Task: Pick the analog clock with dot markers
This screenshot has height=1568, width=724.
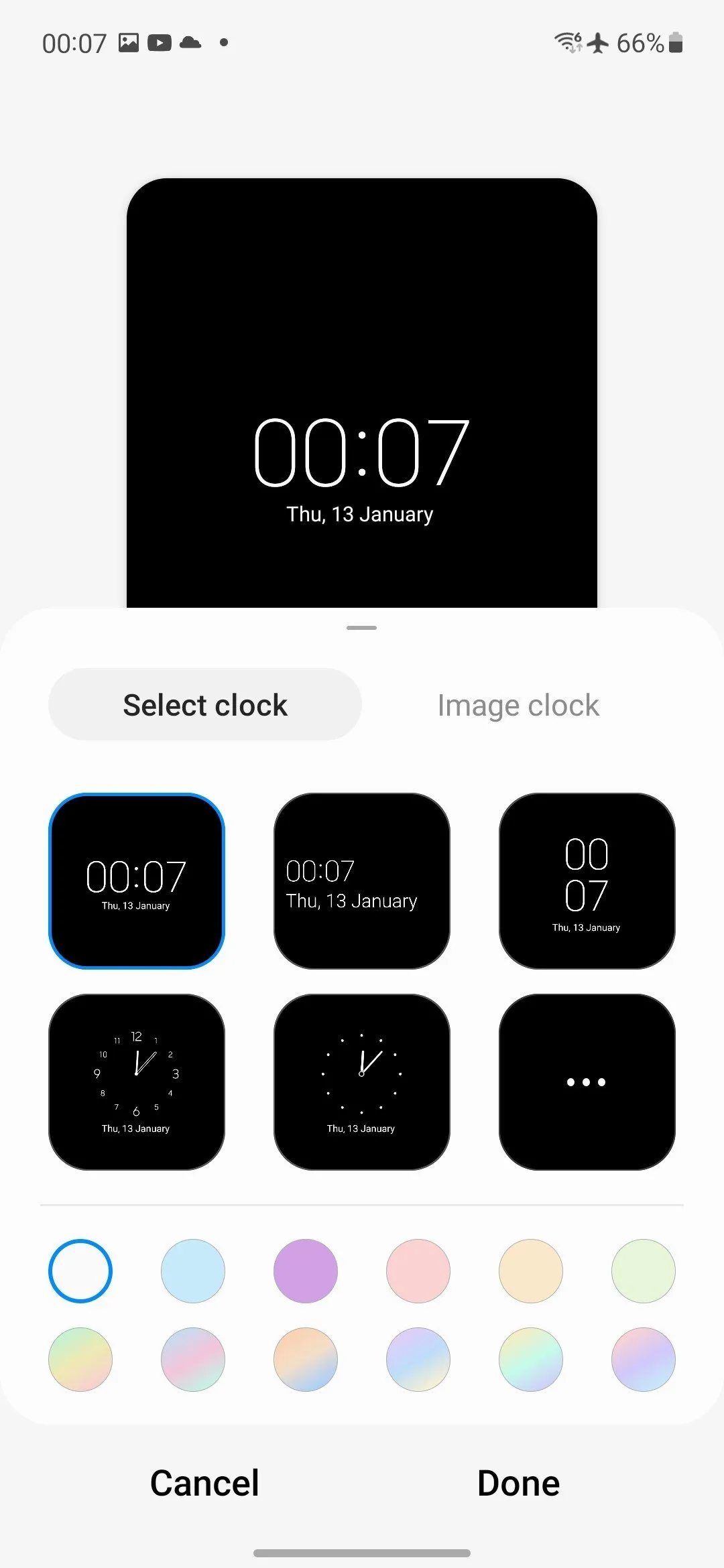Action: (361, 1082)
